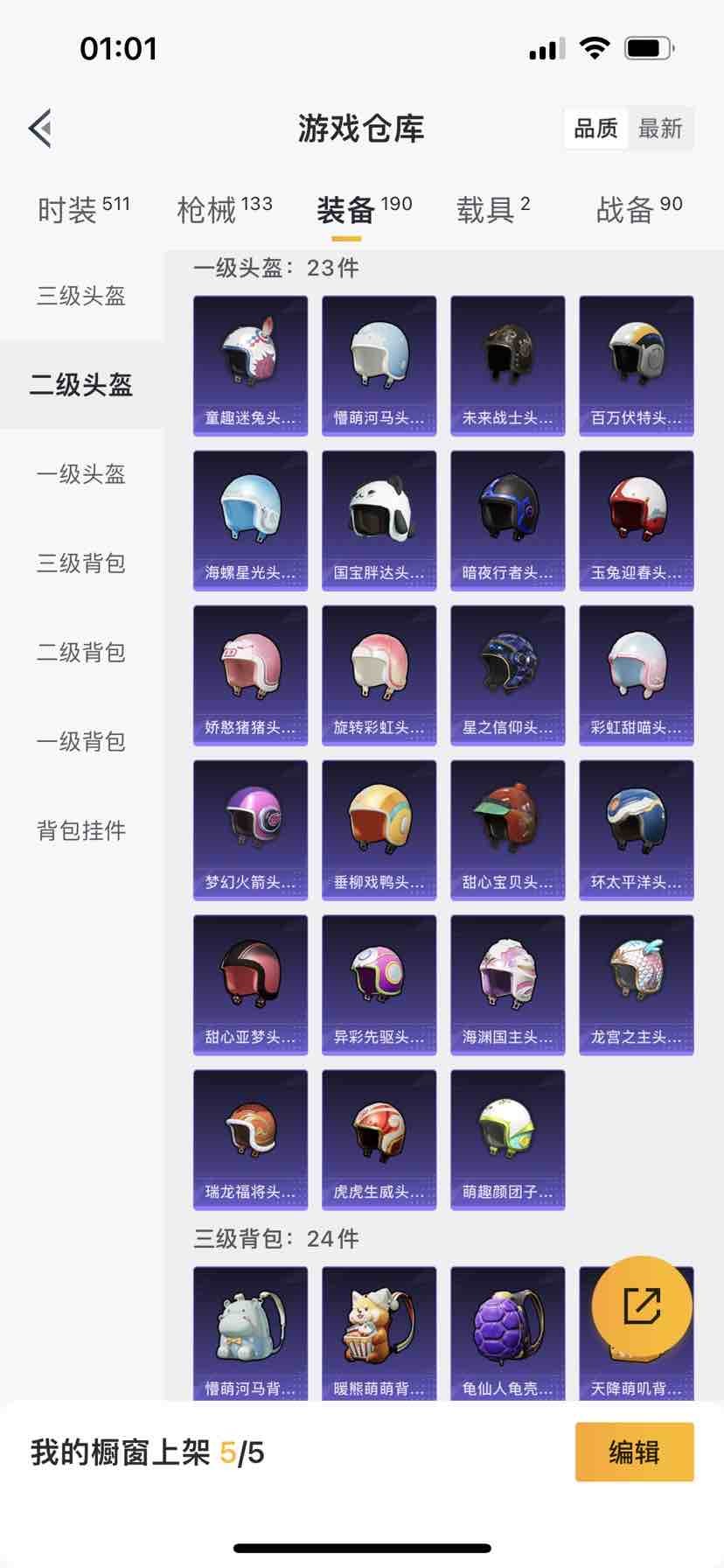Select the 国宝胖达头 panda helmet
The height and width of the screenshot is (1568, 724).
(379, 518)
